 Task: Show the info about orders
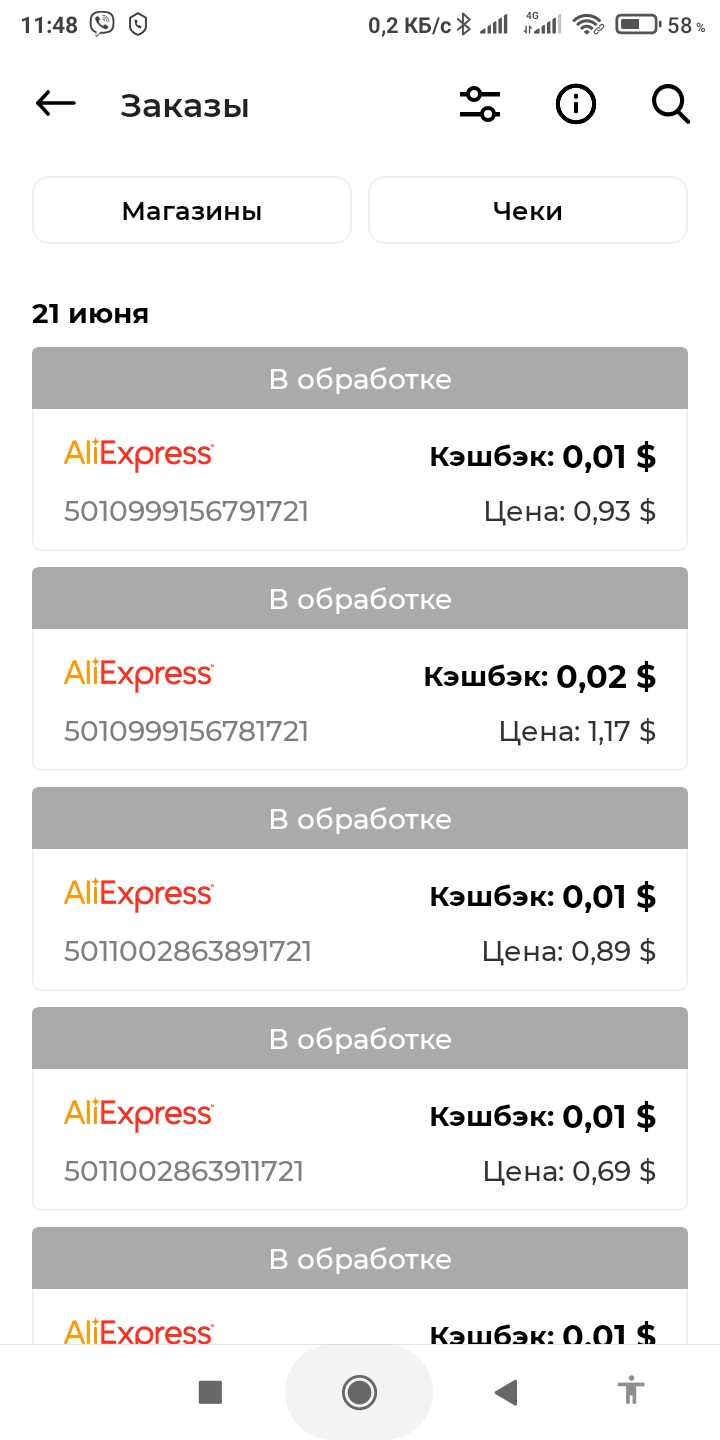click(576, 104)
